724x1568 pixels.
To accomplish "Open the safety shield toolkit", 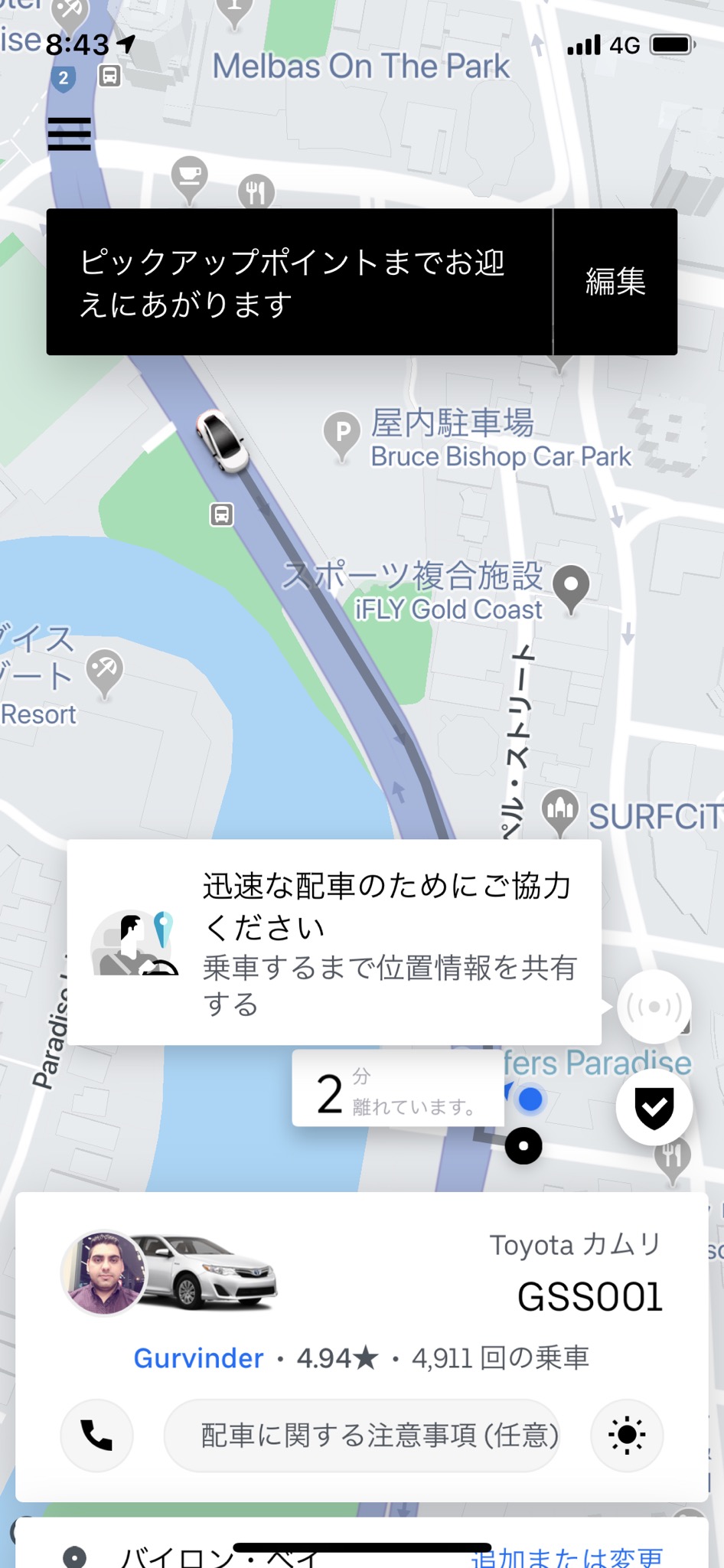I will (x=654, y=1106).
